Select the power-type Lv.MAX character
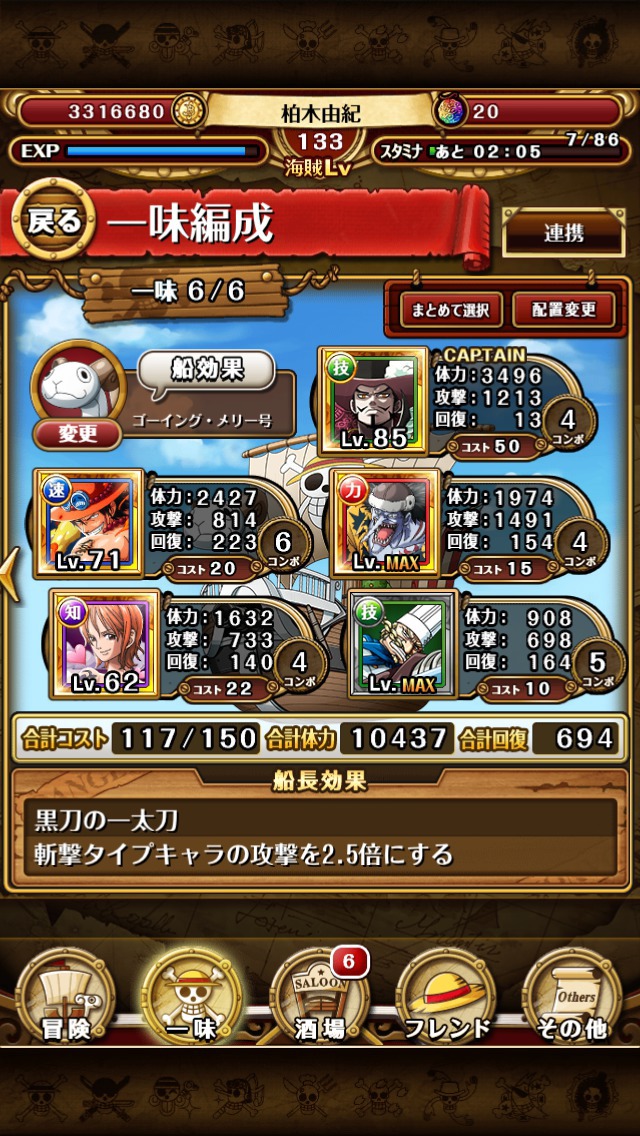Image resolution: width=640 pixels, height=1136 pixels. (x=386, y=523)
